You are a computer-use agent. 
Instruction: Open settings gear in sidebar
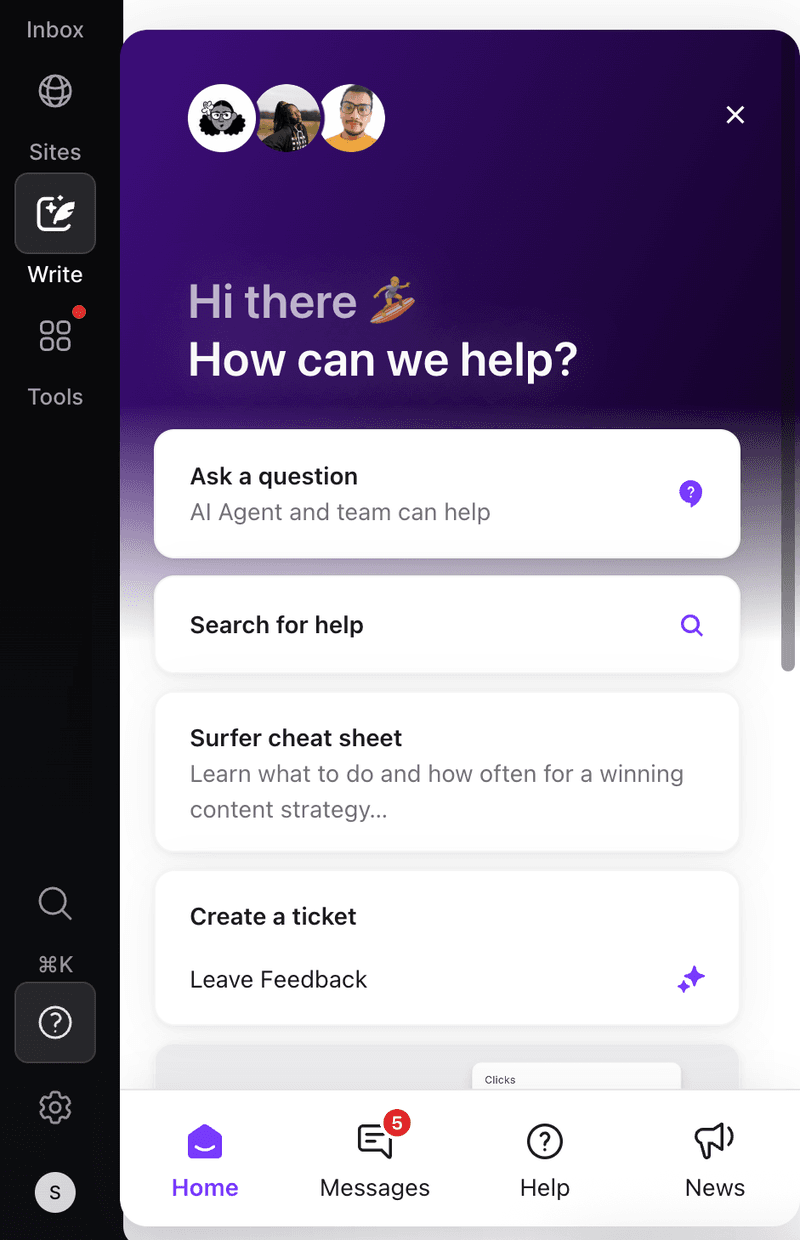pyautogui.click(x=55, y=1107)
